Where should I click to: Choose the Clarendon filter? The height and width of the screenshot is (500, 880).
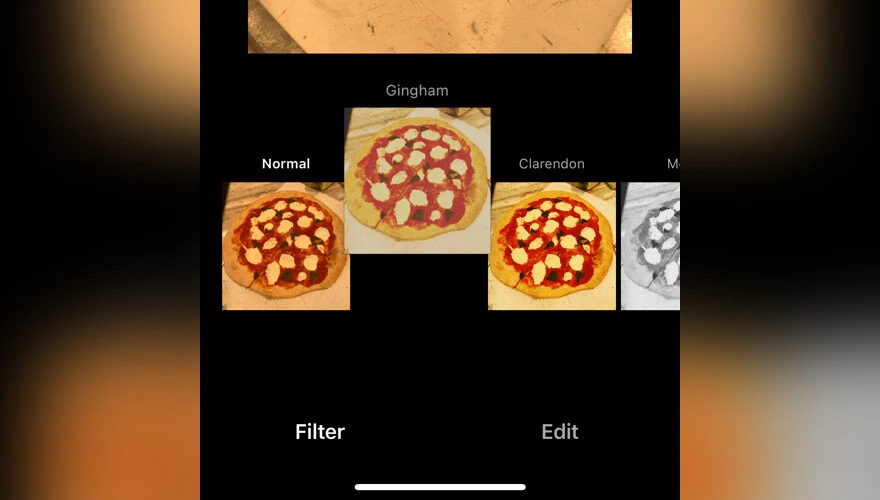[x=552, y=246]
